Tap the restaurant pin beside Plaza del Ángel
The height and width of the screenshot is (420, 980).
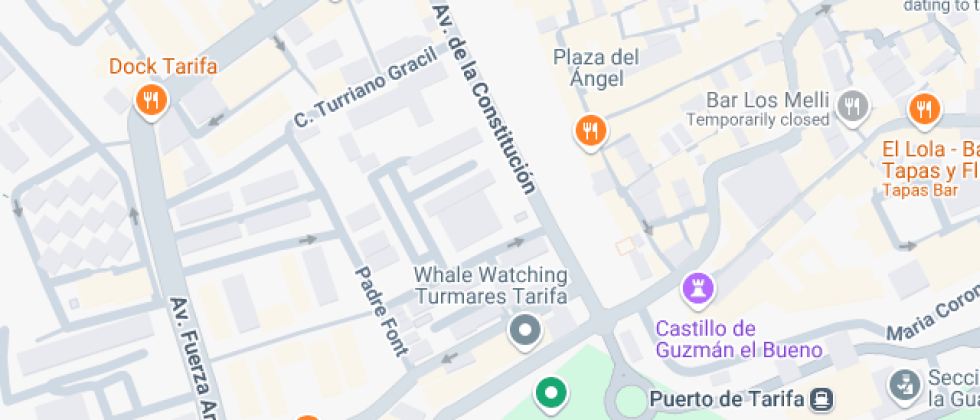point(591,130)
